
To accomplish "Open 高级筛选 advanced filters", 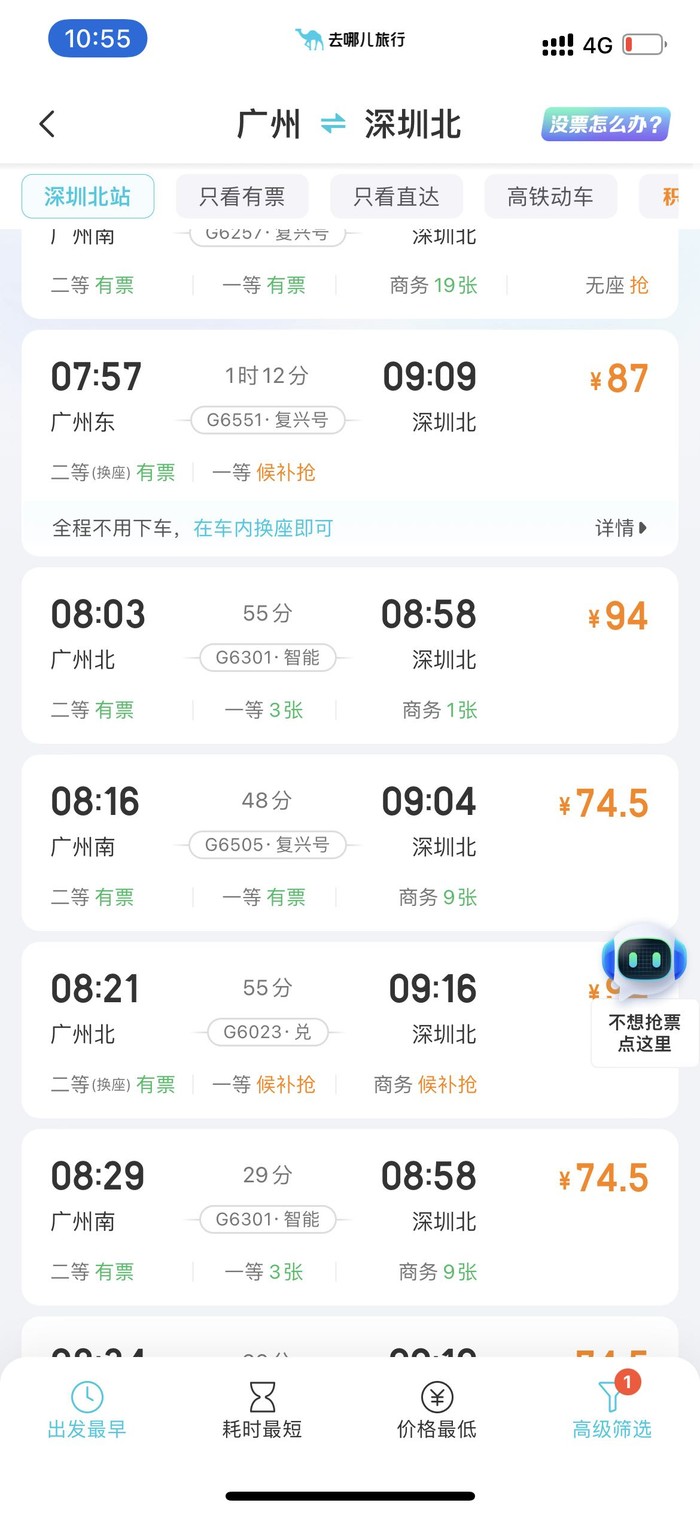I will tap(611, 1410).
